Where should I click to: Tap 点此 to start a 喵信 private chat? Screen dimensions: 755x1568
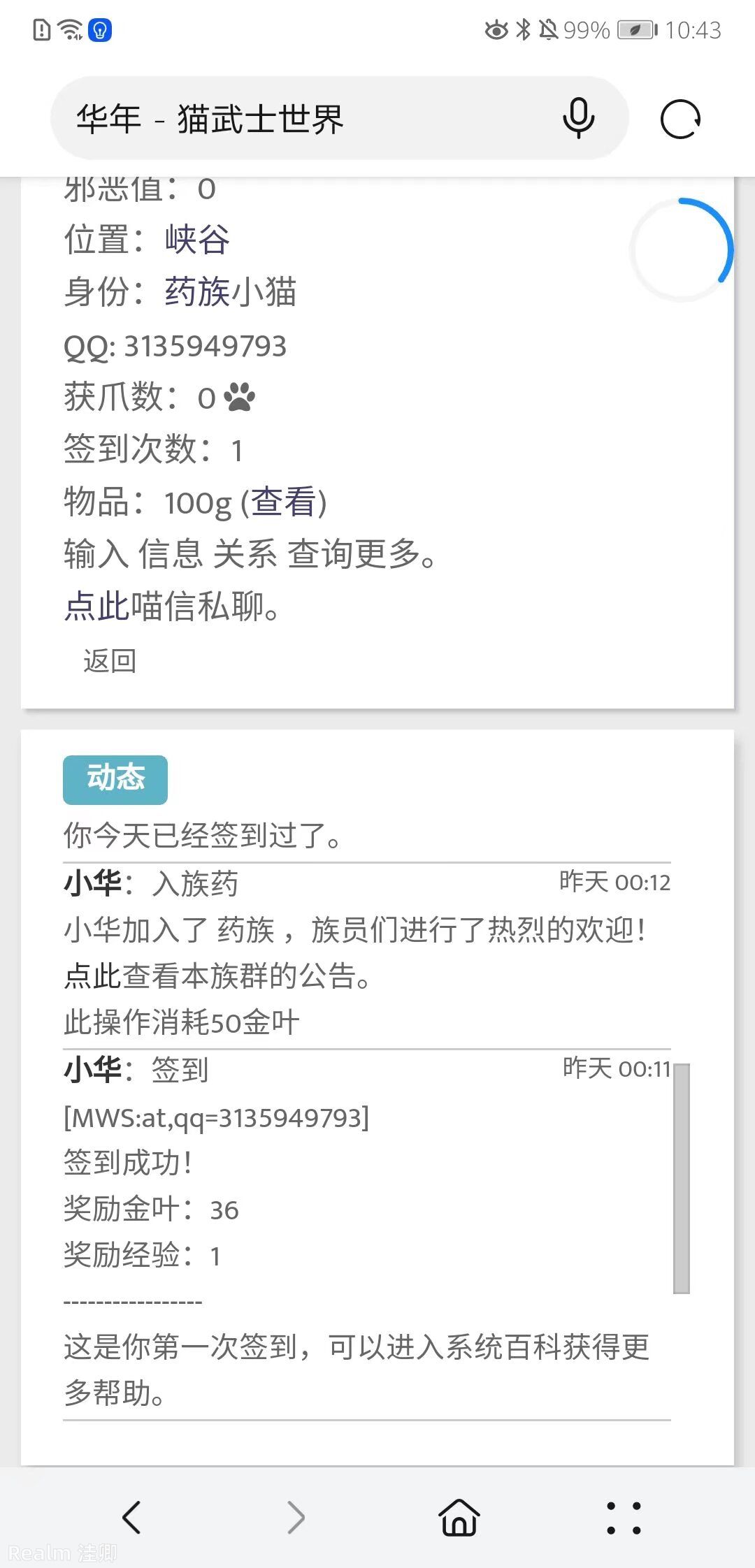tap(96, 607)
